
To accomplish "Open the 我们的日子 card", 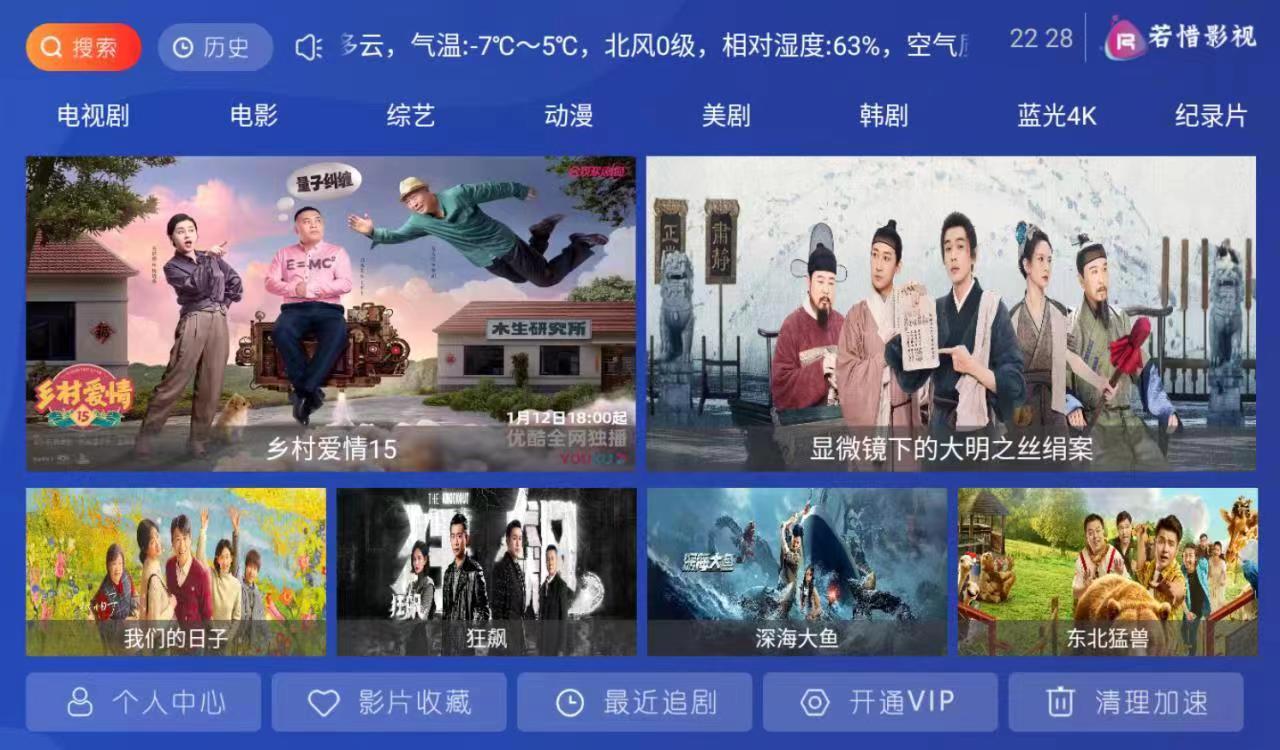I will (x=176, y=571).
